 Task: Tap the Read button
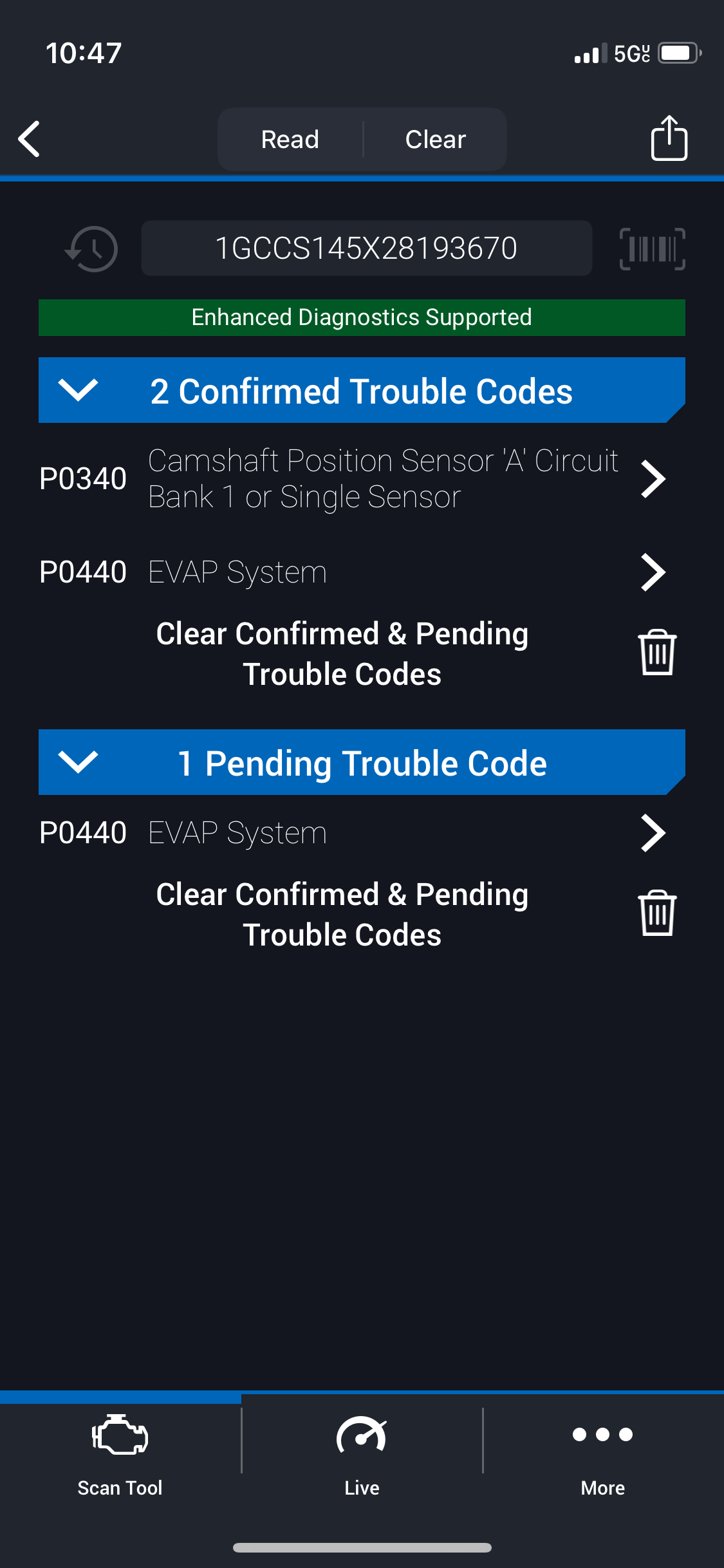290,139
